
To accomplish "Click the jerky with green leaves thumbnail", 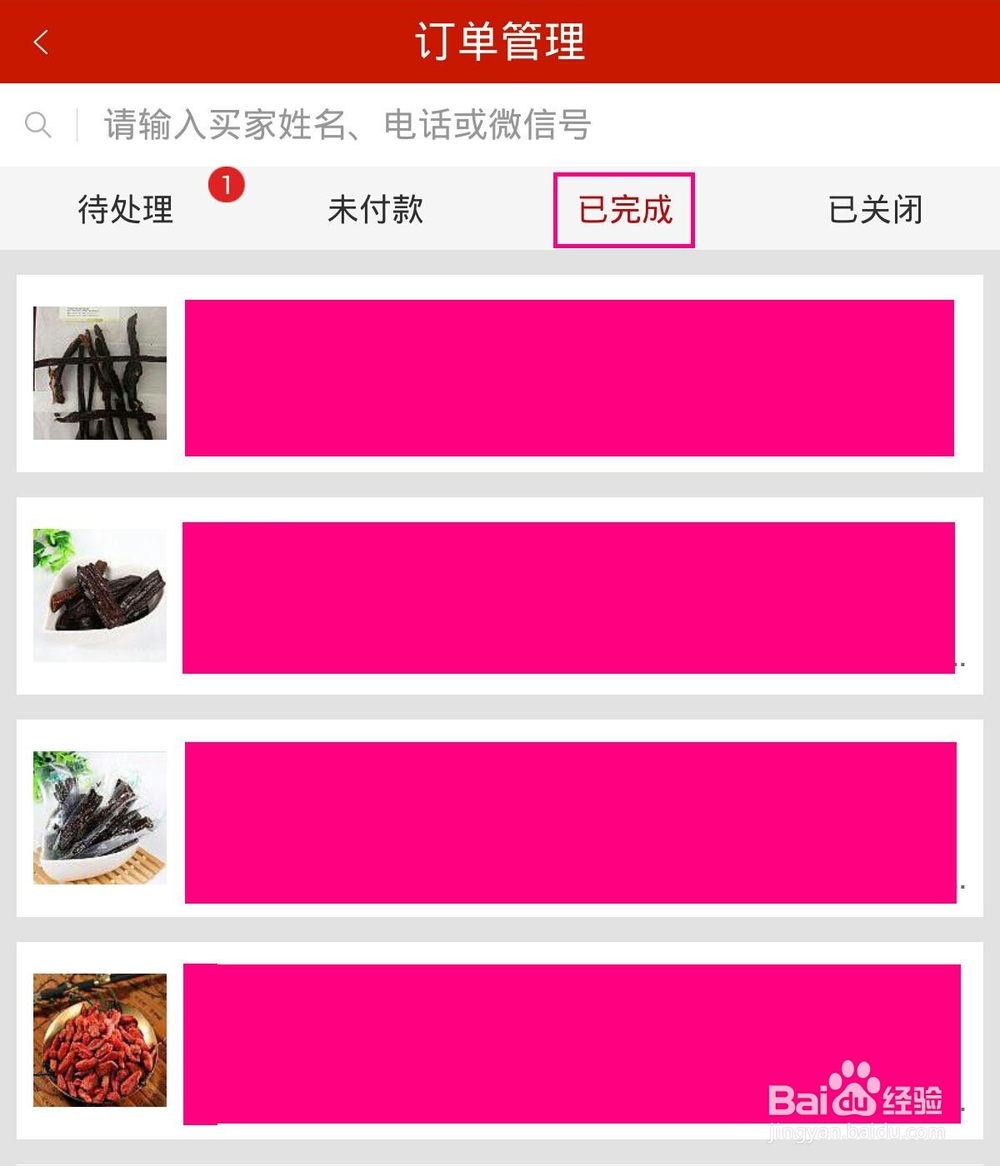I will pos(100,595).
